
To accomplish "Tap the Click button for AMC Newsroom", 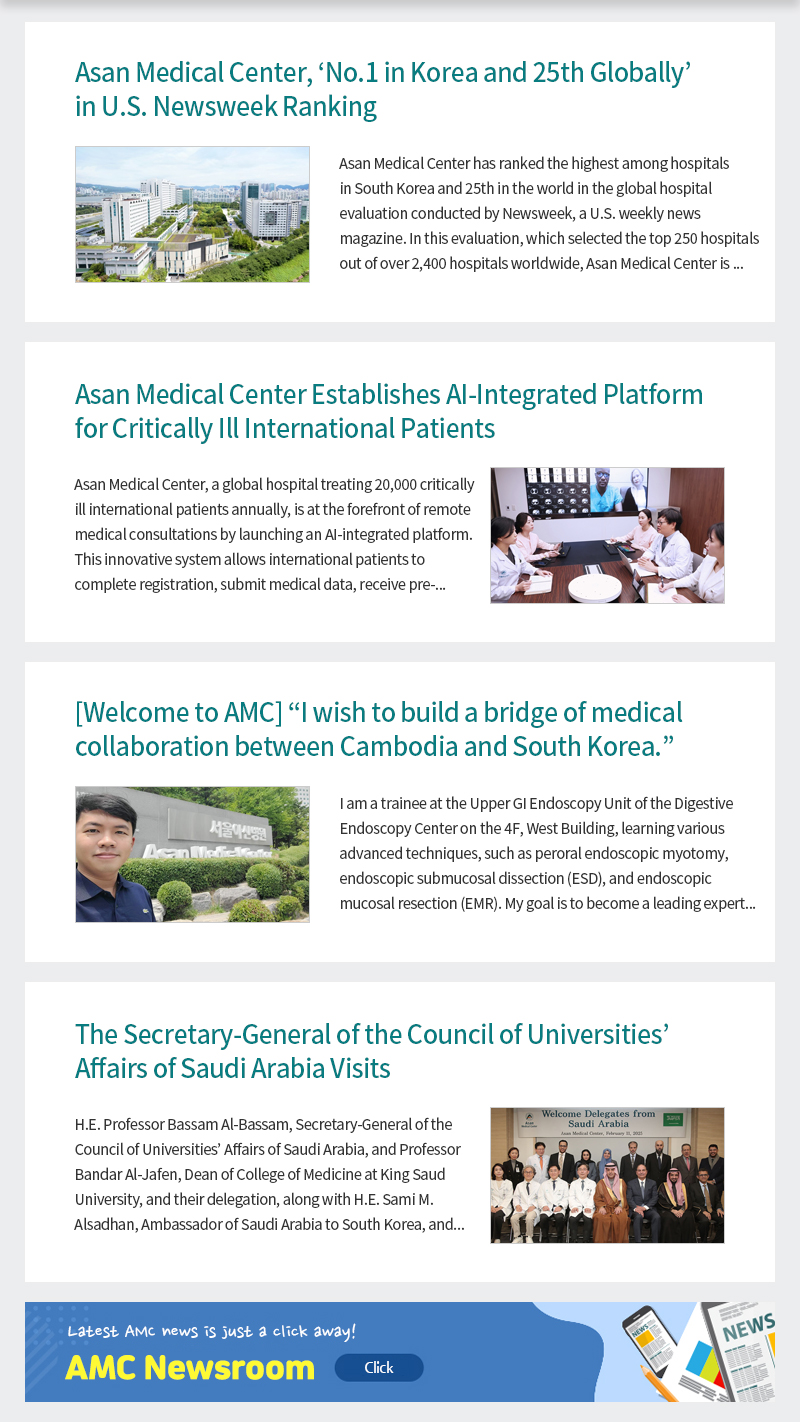I will pyautogui.click(x=379, y=1367).
